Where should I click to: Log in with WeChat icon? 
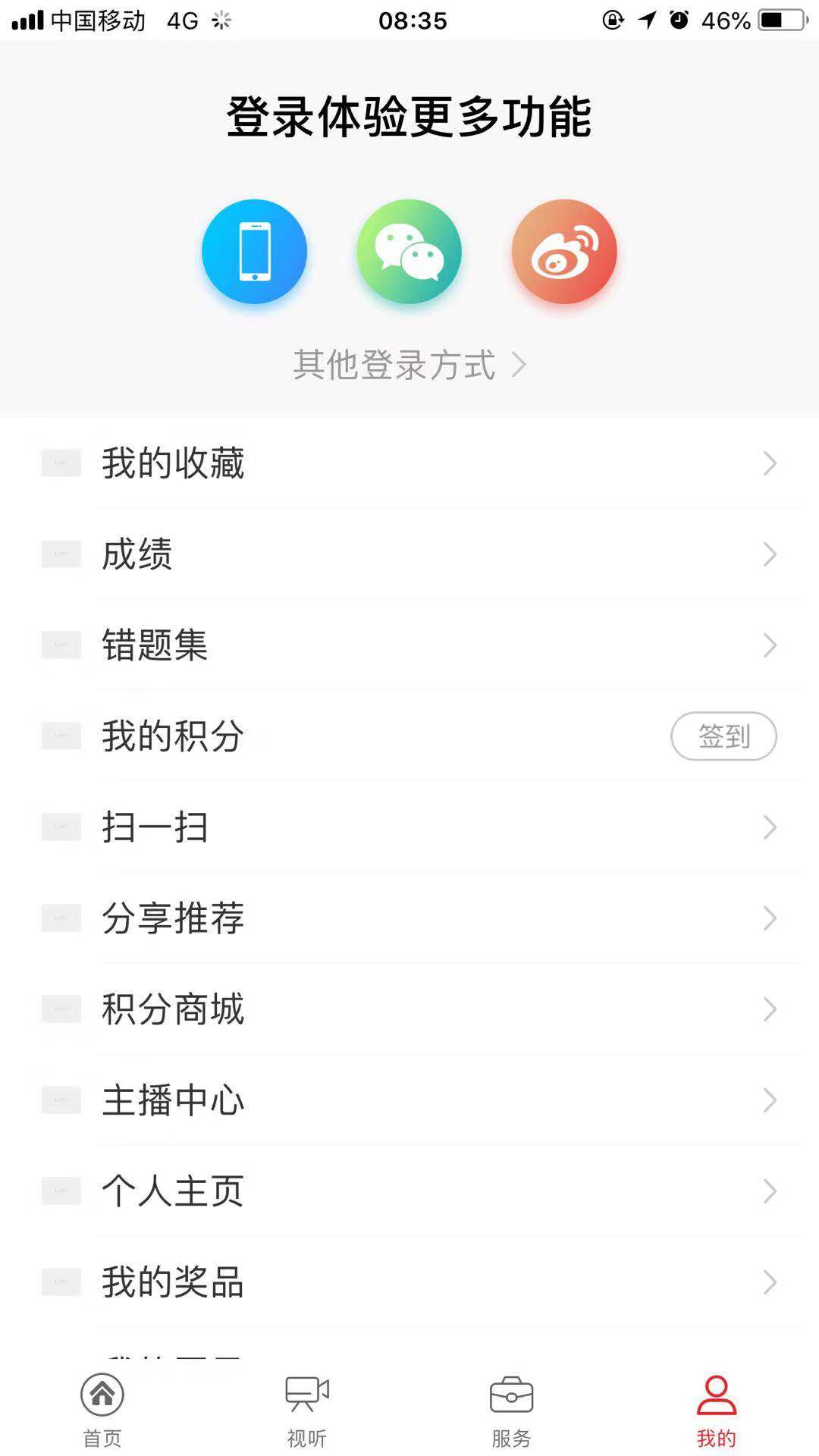pyautogui.click(x=408, y=252)
